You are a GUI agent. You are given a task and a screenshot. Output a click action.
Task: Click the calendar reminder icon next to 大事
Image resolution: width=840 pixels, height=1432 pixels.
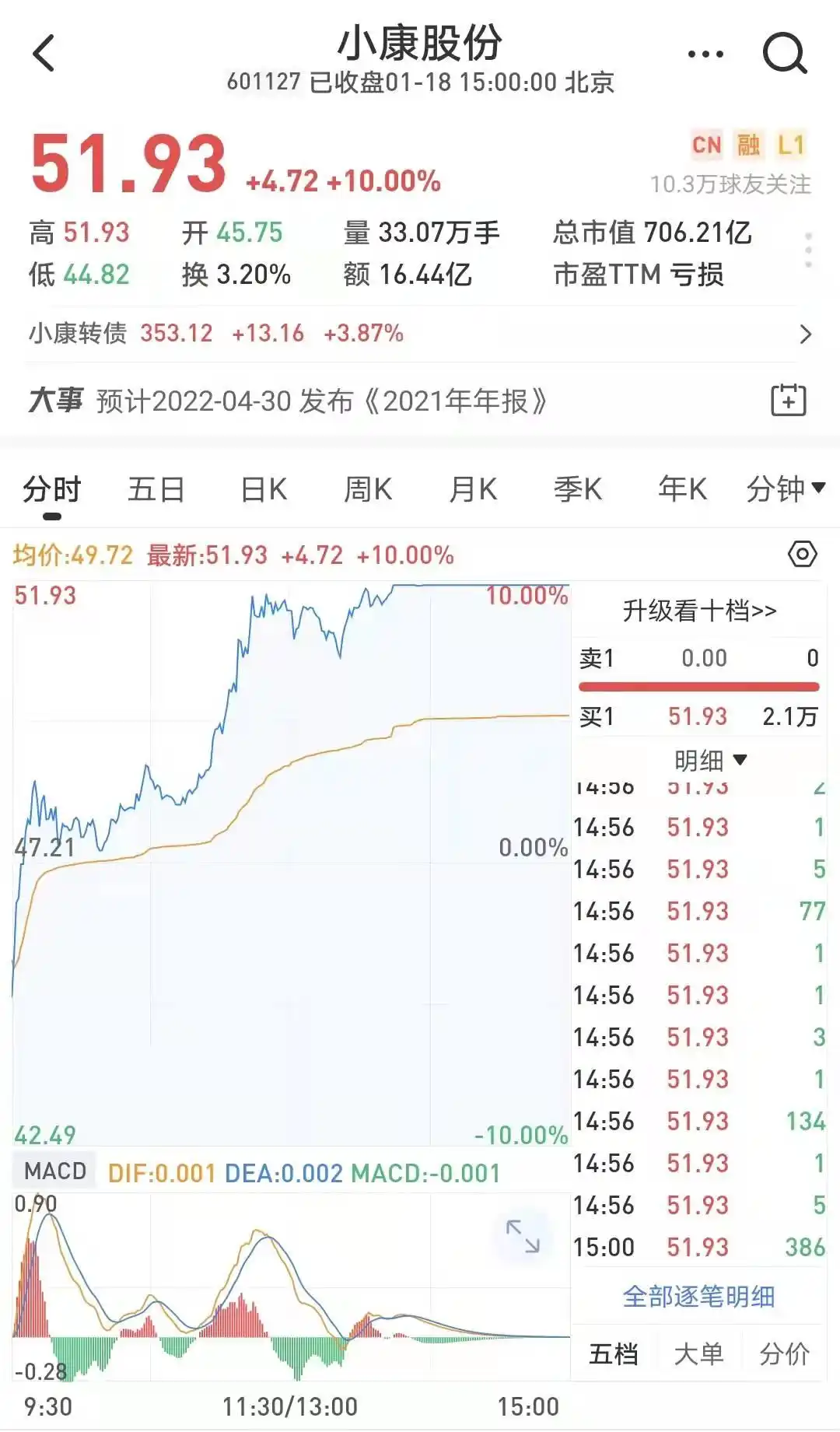(788, 401)
